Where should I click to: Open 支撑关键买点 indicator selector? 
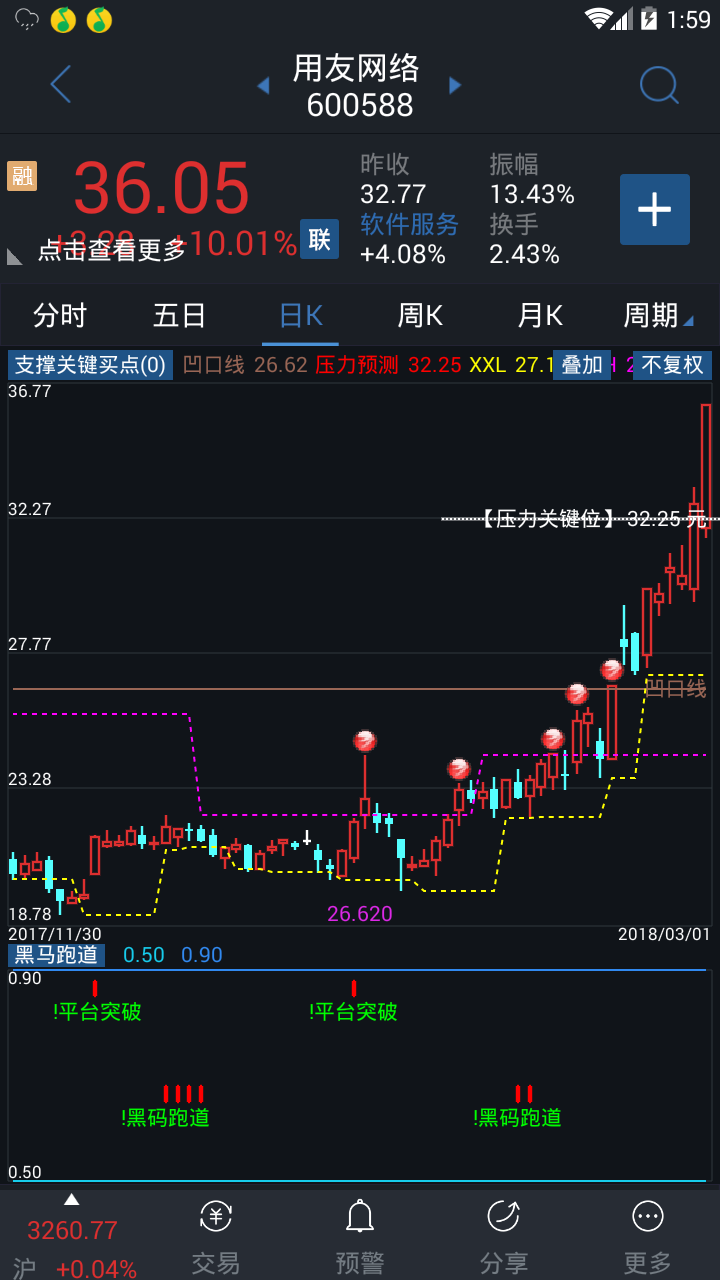click(90, 365)
